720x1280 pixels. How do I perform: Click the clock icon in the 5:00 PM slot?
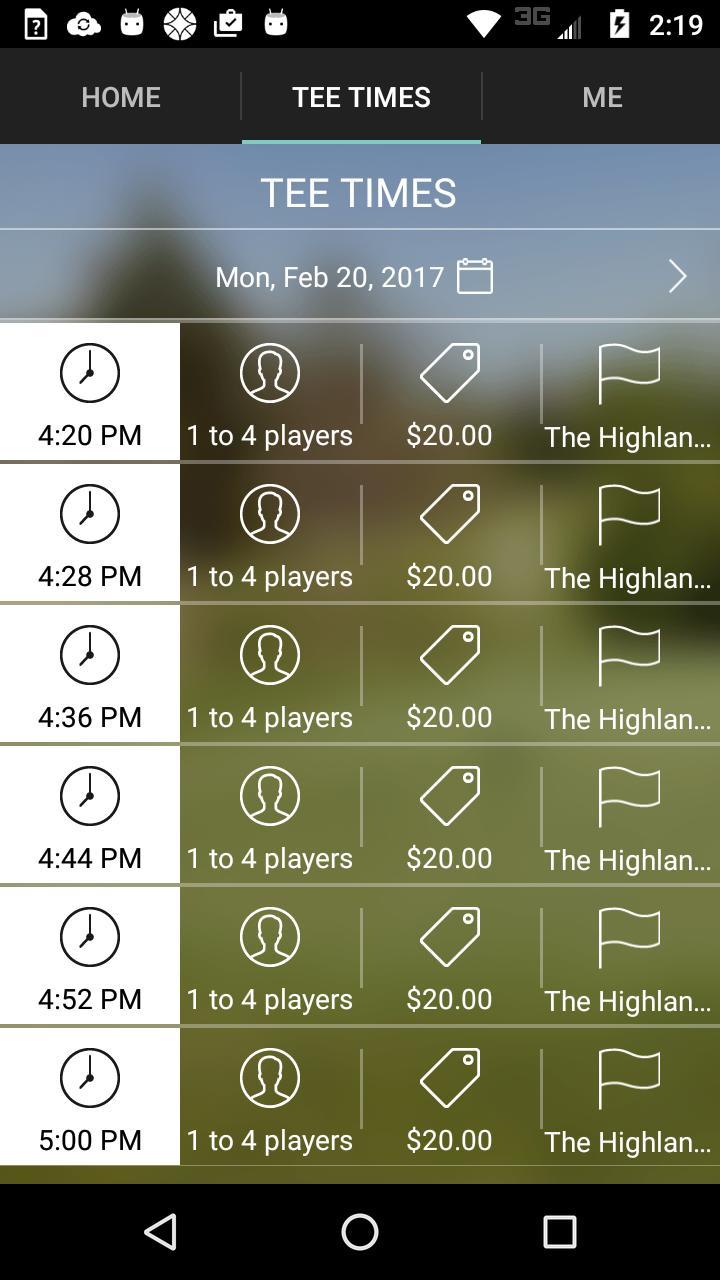tap(90, 1077)
